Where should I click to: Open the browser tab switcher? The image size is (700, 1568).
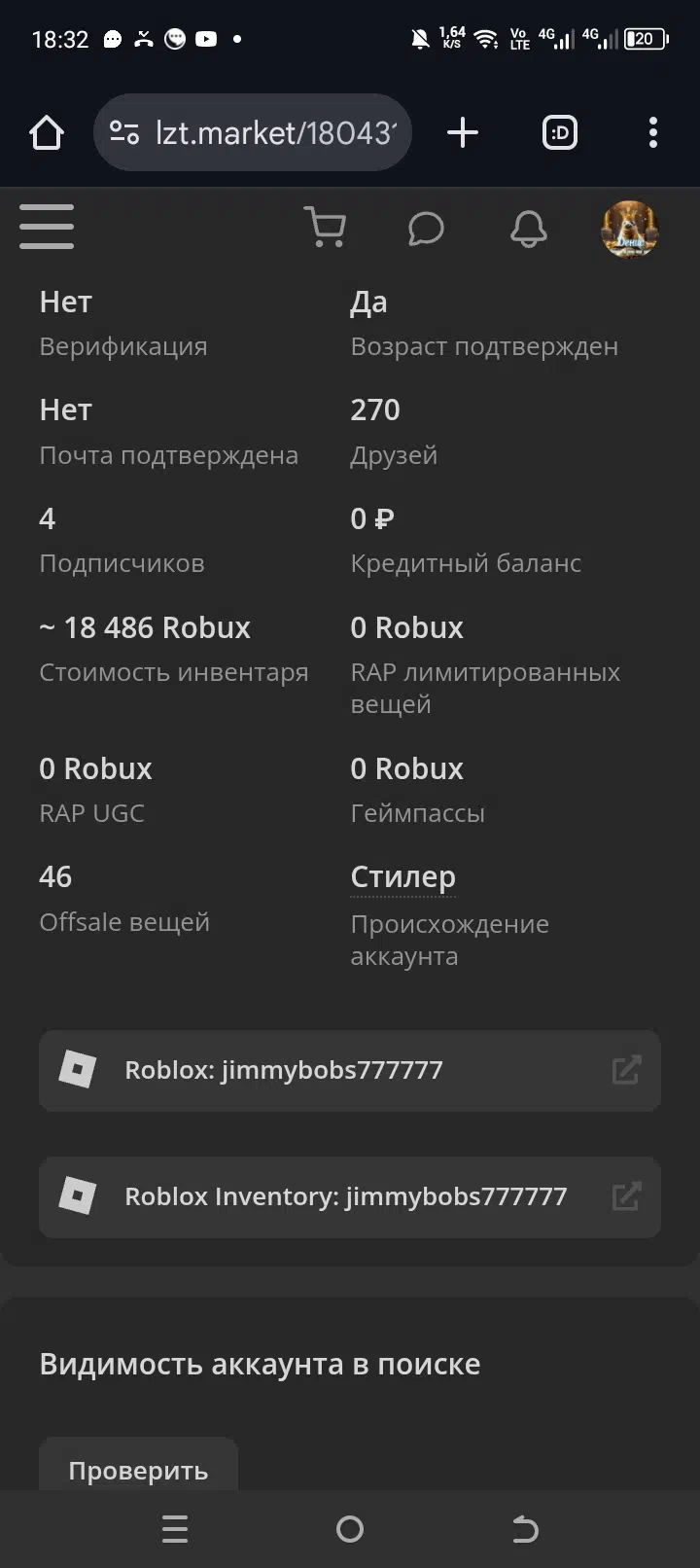559,132
